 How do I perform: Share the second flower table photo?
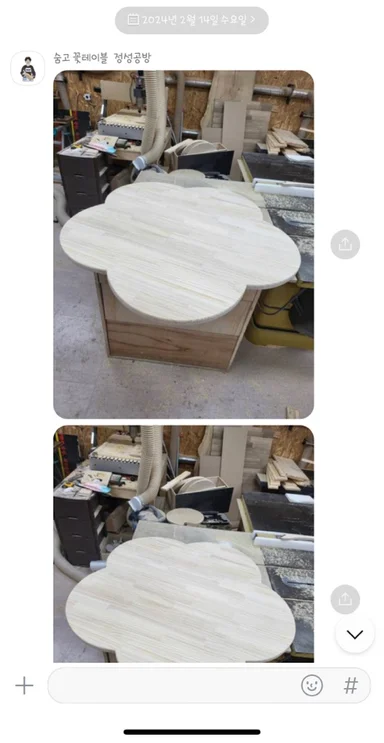pyautogui.click(x=345, y=599)
